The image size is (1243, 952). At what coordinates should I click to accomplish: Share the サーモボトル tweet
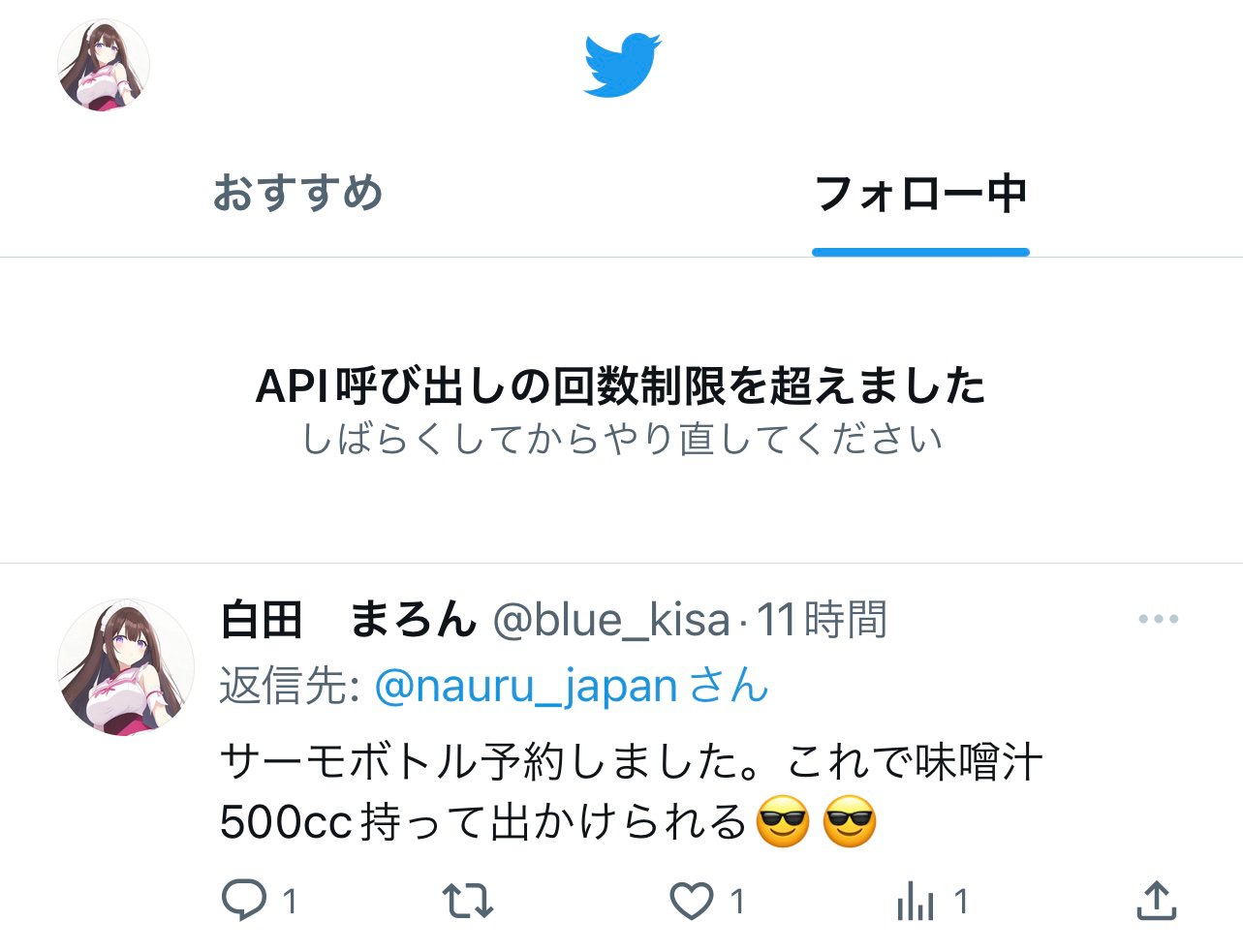point(1156,901)
